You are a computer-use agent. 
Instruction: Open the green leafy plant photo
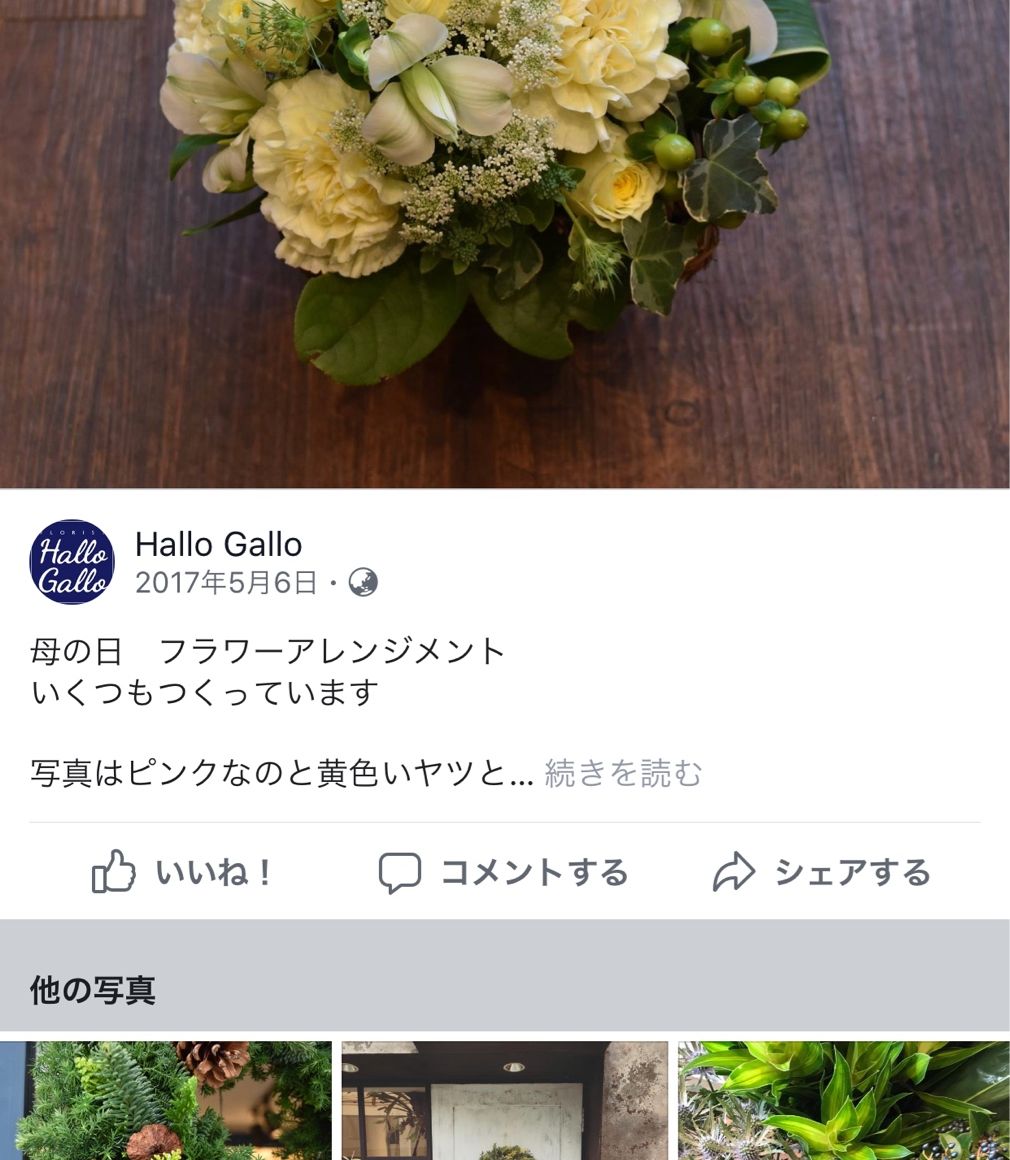(x=843, y=1100)
